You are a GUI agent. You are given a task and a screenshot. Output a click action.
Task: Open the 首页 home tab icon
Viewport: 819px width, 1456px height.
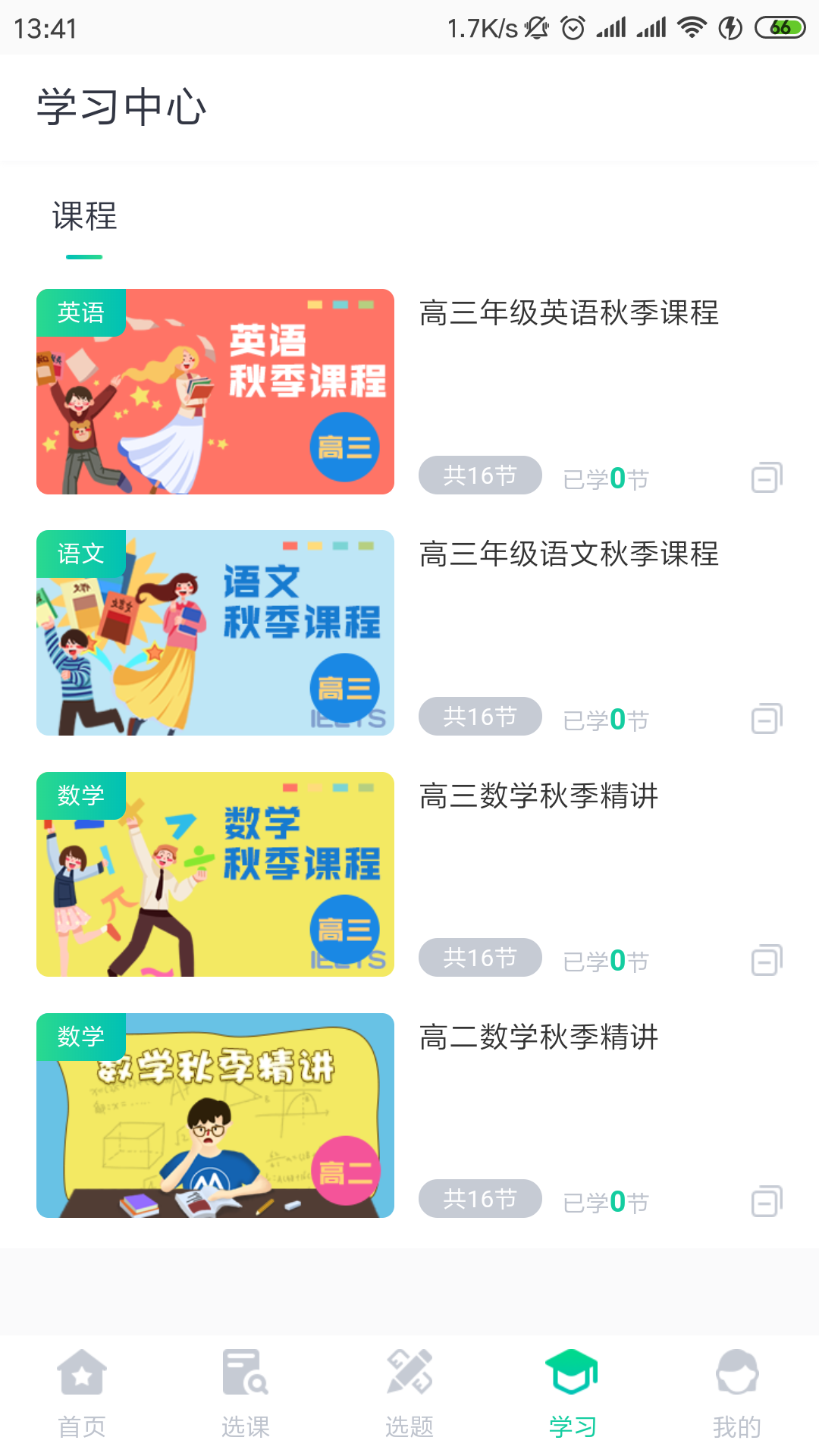[x=81, y=1380]
